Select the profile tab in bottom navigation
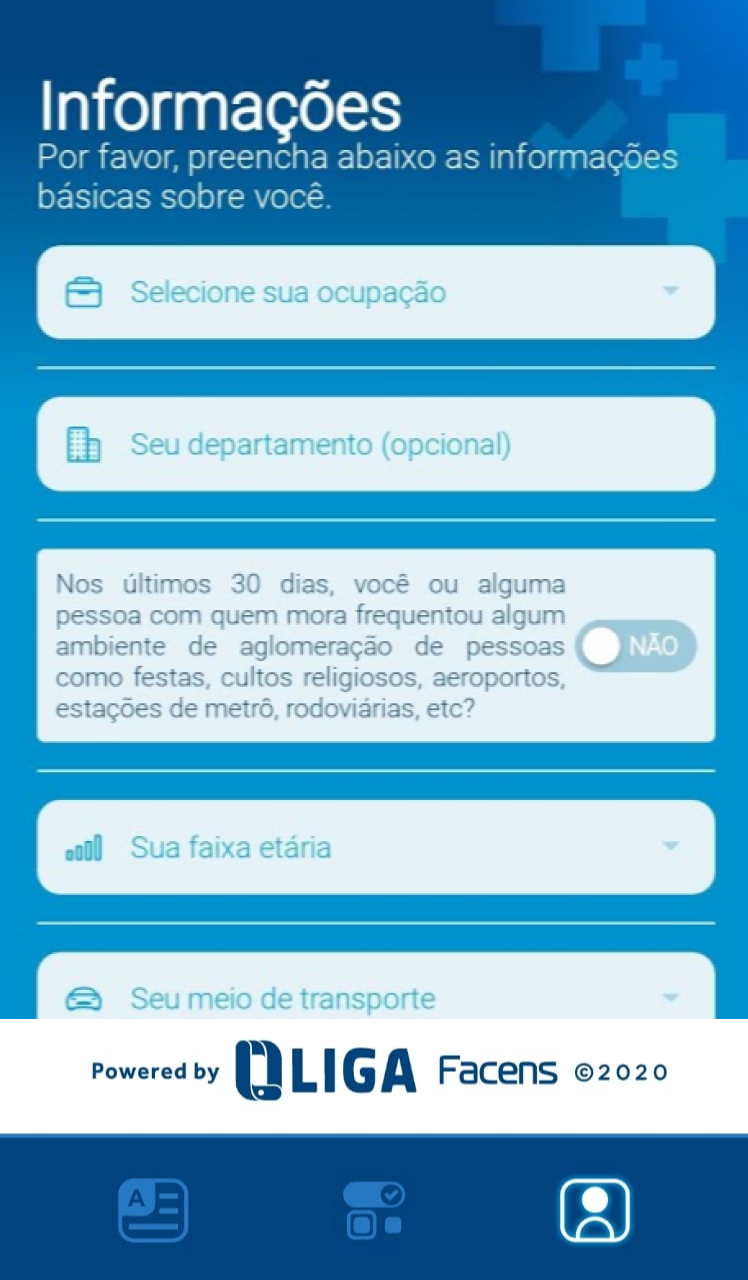Viewport: 748px width, 1280px height. click(x=595, y=1210)
